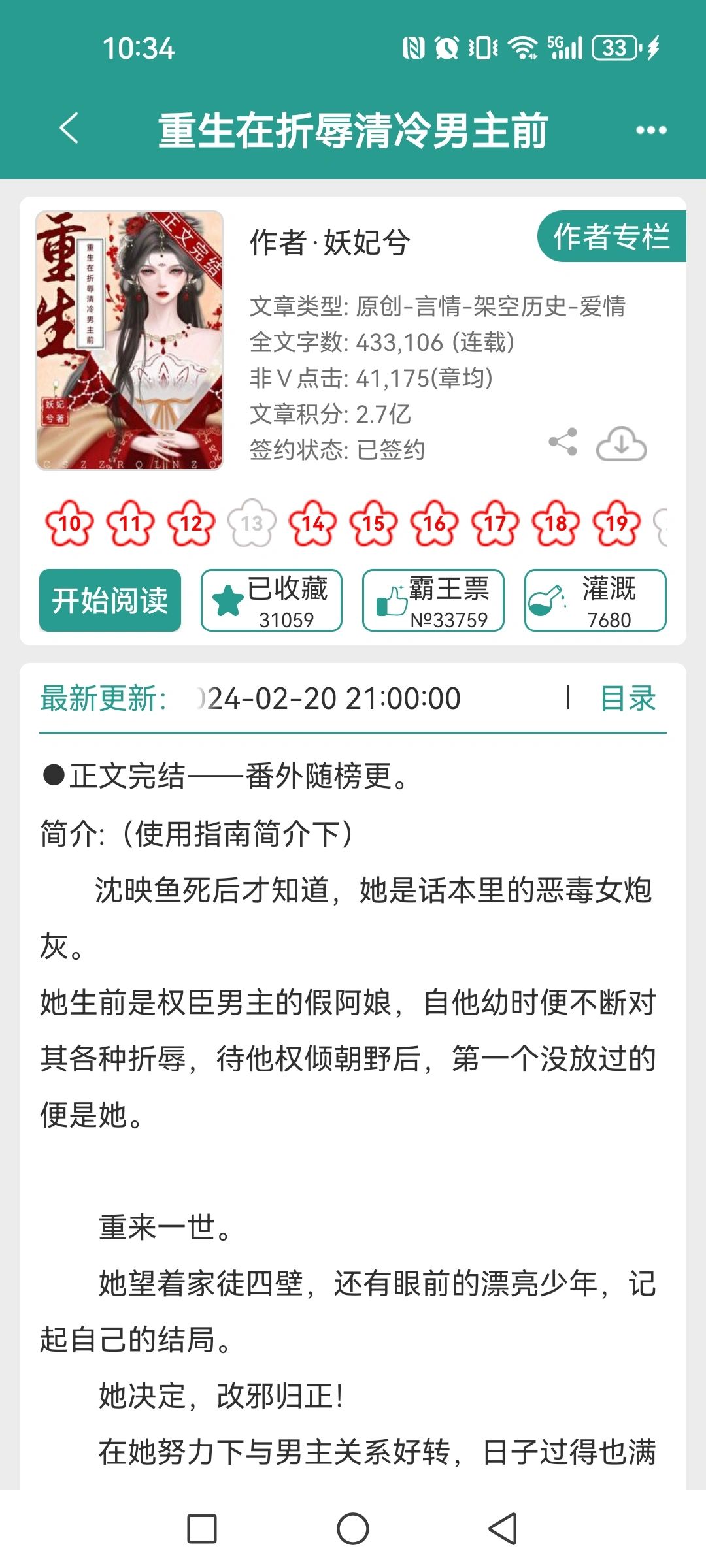Open the three-dot overflow menu
706x1568 pixels.
point(651,130)
